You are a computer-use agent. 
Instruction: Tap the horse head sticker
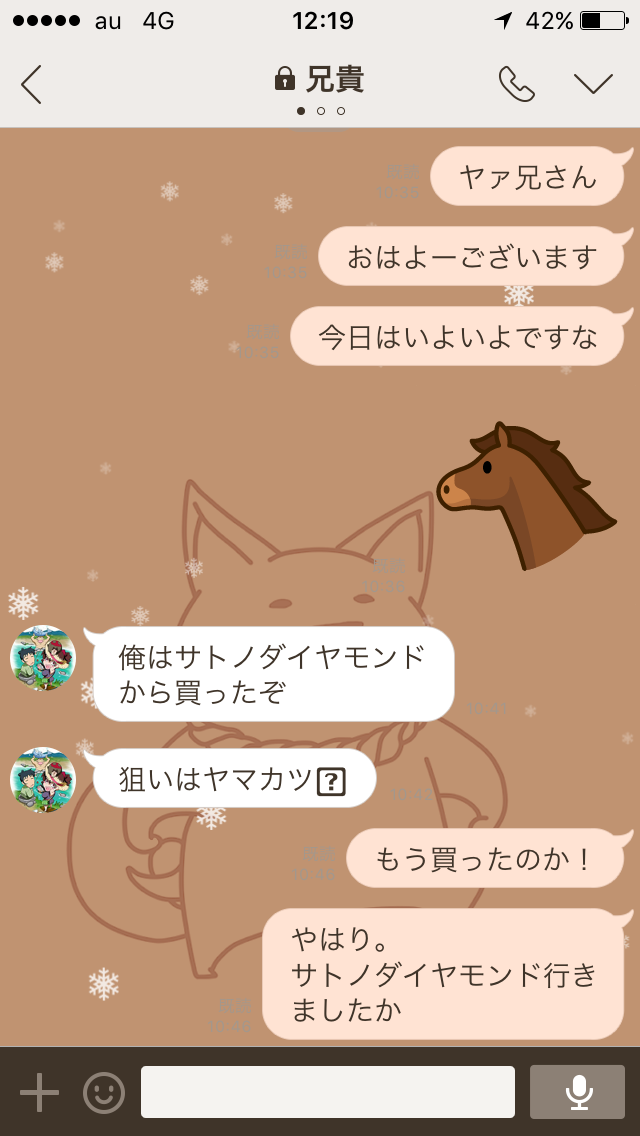(525, 496)
